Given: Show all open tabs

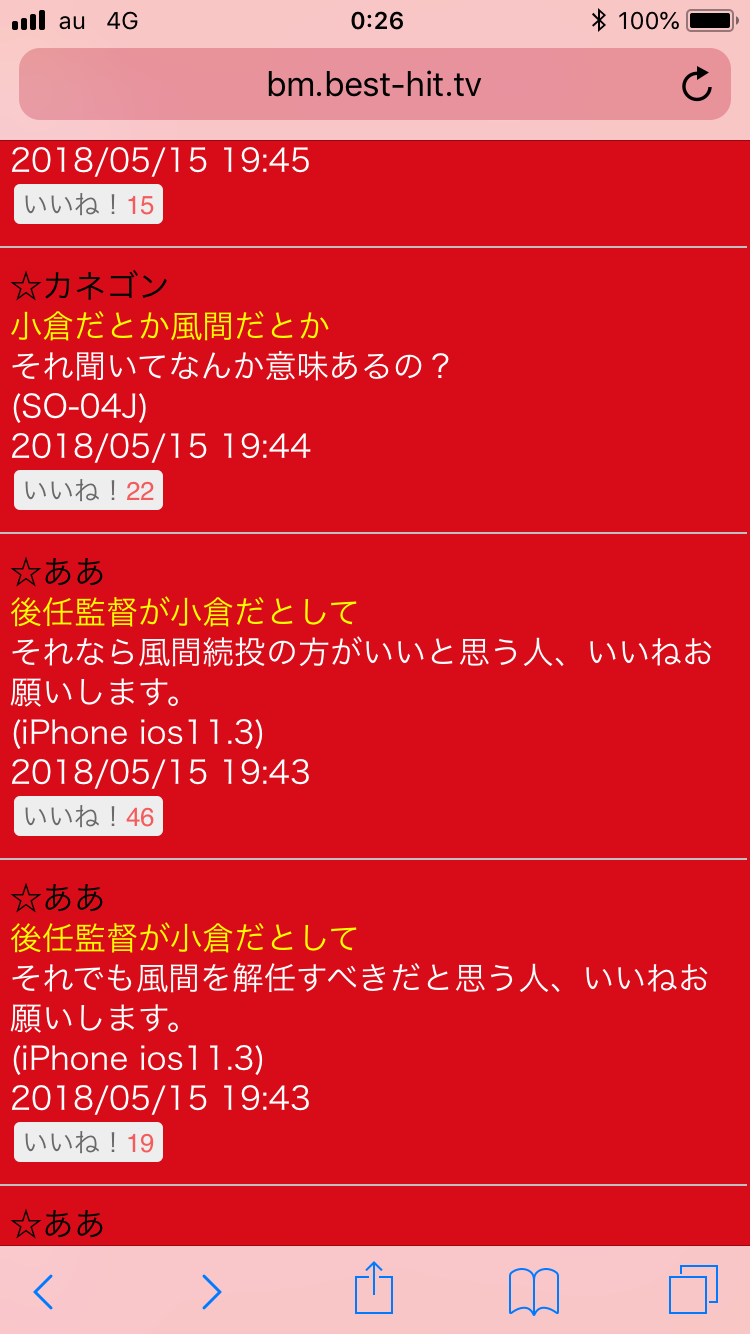Looking at the screenshot, I should tap(693, 1290).
